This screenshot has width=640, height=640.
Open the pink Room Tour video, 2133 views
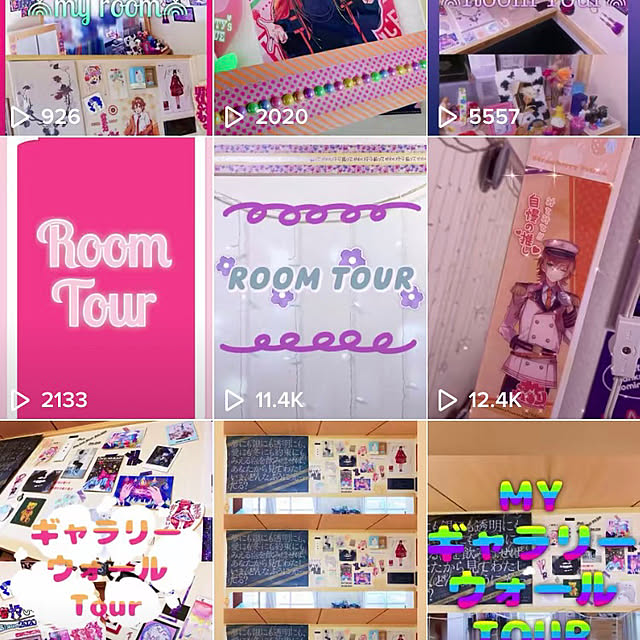(x=105, y=278)
